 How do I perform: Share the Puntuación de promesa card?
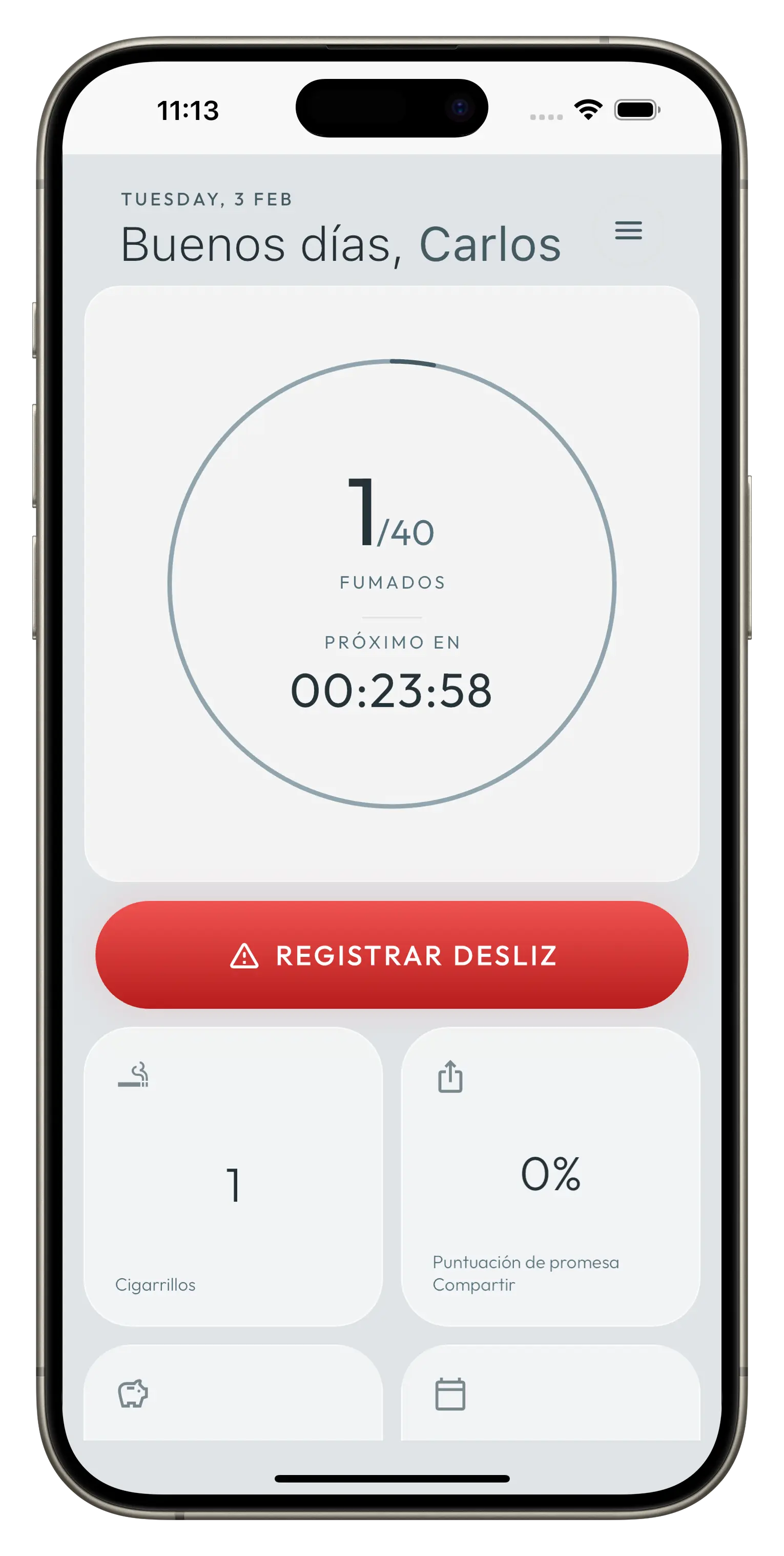450,1077
